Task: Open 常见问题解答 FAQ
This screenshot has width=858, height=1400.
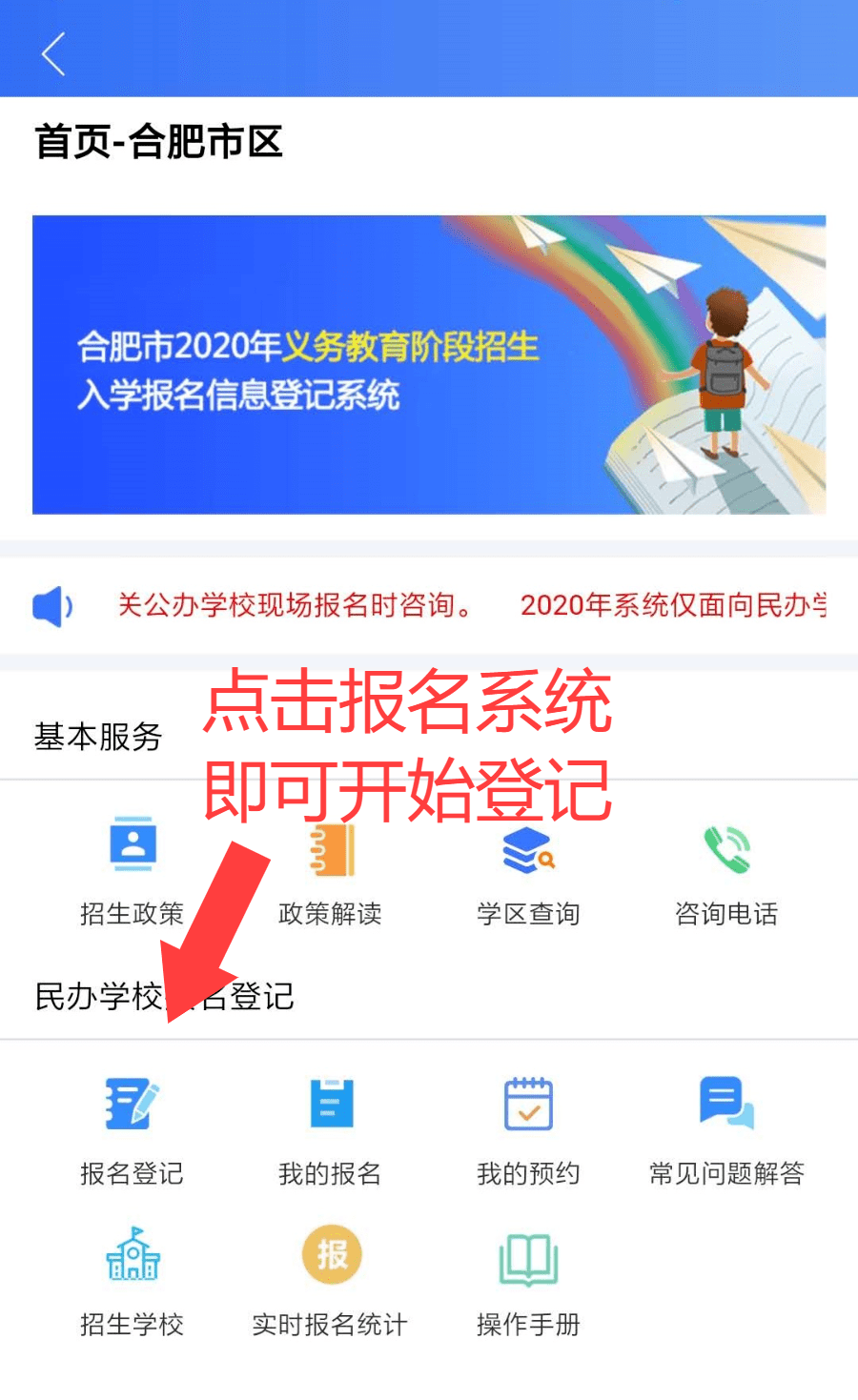Action: click(726, 1130)
